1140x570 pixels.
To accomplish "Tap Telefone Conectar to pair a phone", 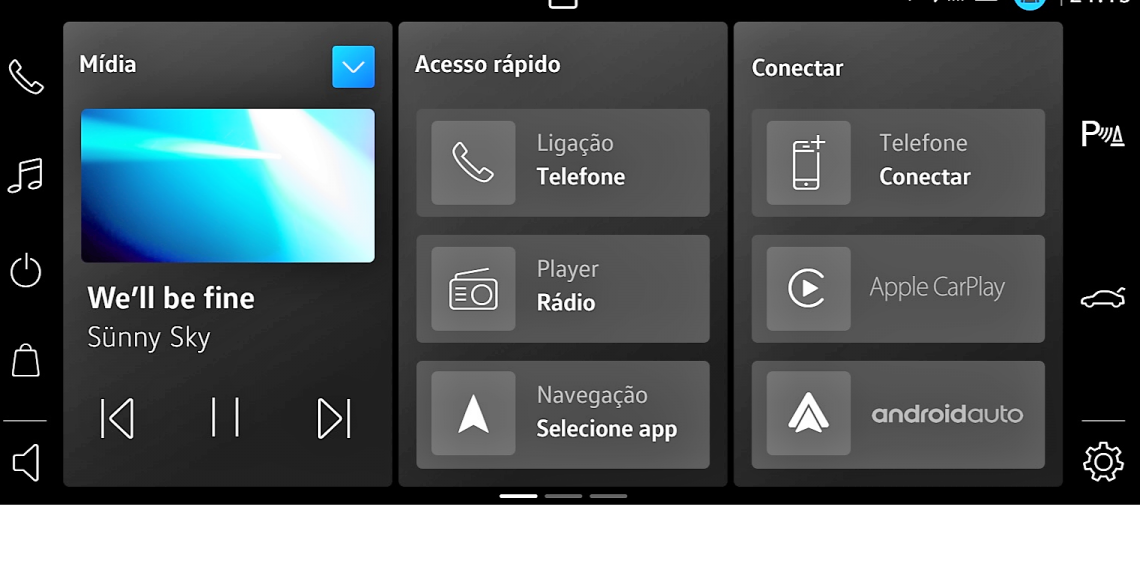I will [x=898, y=163].
